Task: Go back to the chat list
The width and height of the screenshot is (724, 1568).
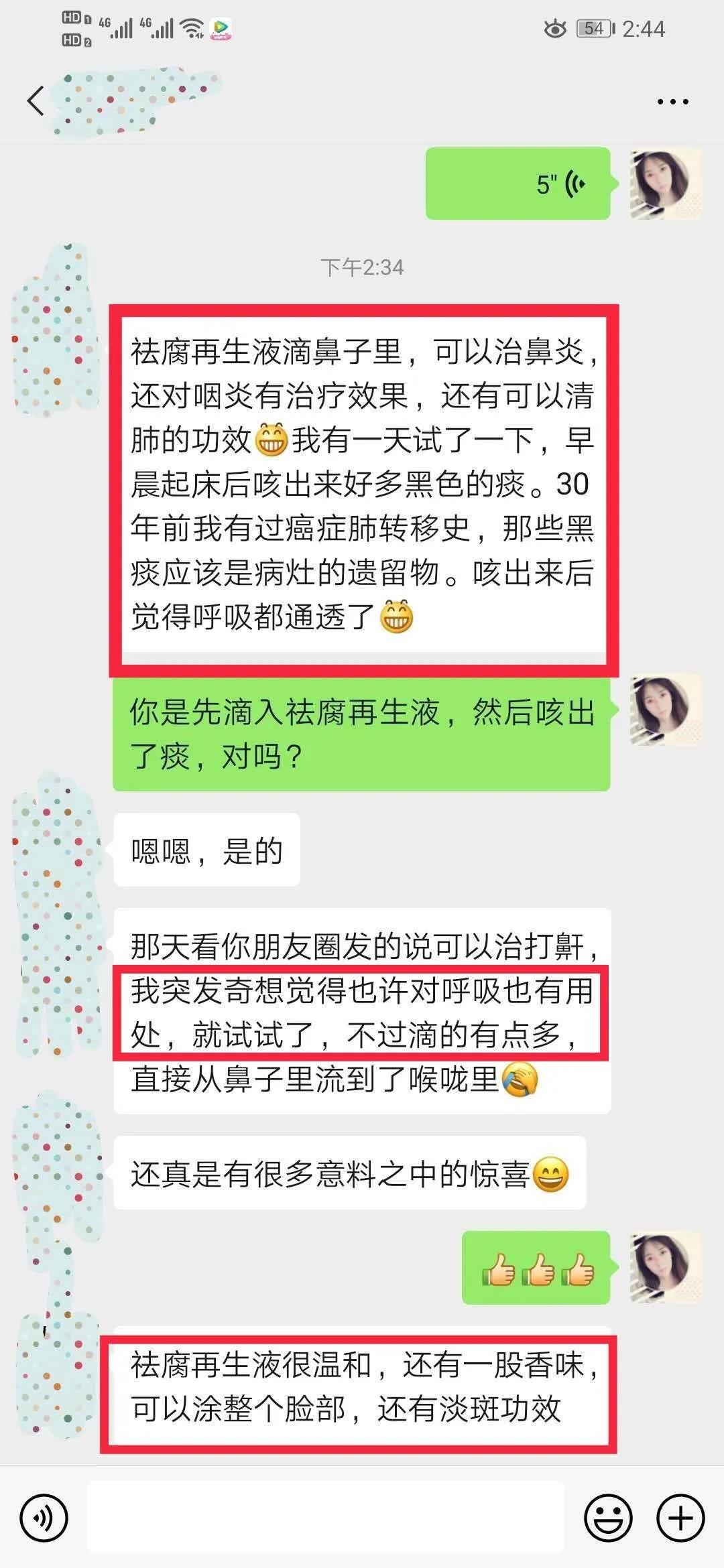Action: tap(36, 102)
